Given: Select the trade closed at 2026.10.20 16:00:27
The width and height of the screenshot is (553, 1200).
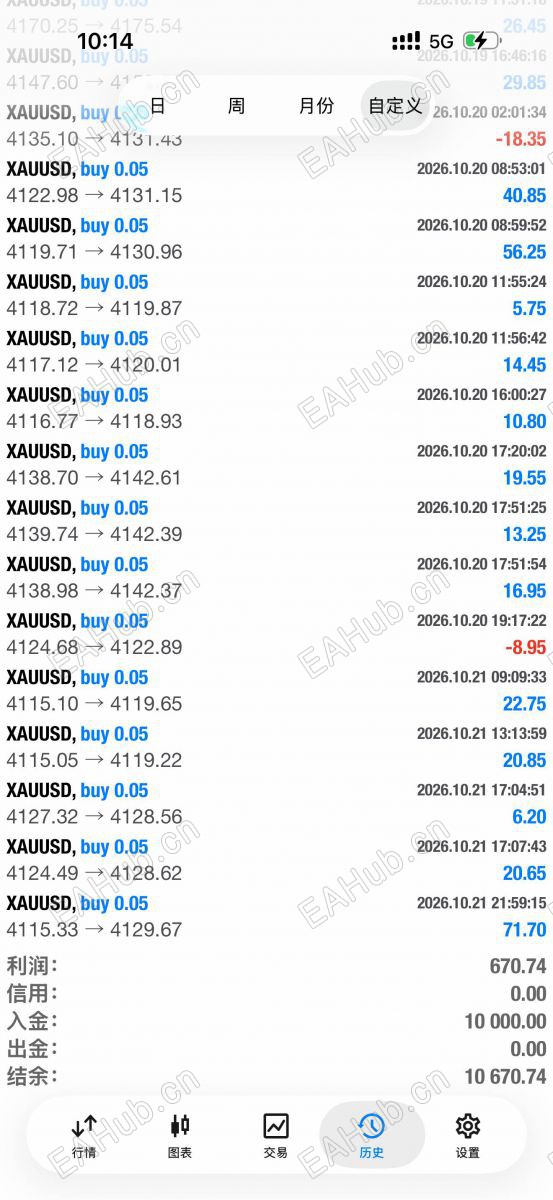Looking at the screenshot, I should pos(276,408).
